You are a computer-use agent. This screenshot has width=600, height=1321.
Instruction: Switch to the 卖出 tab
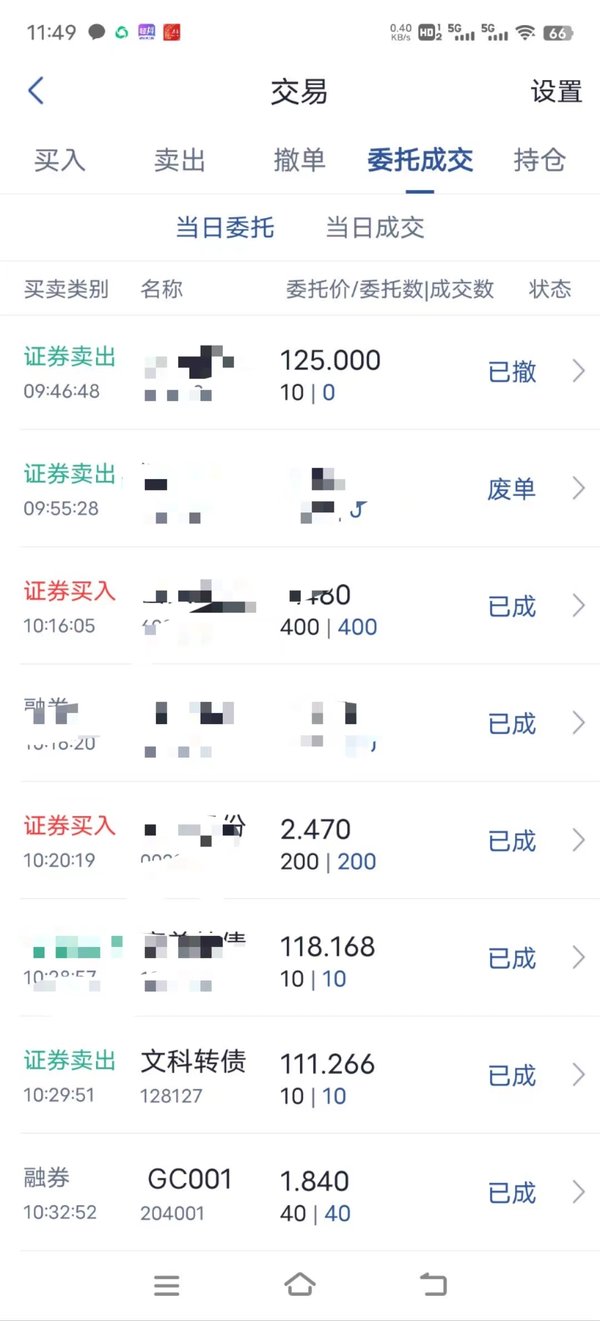pos(180,160)
